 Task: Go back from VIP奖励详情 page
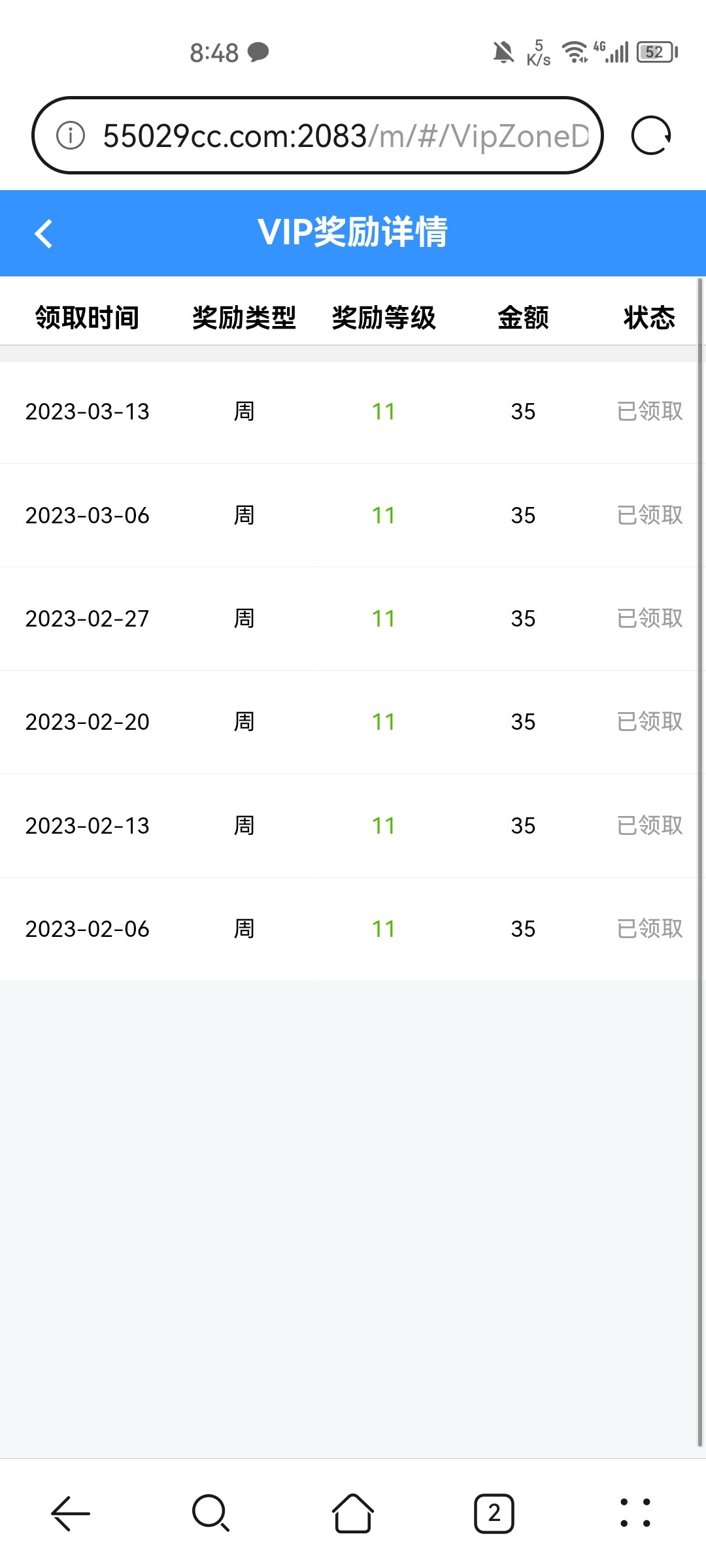(x=44, y=233)
